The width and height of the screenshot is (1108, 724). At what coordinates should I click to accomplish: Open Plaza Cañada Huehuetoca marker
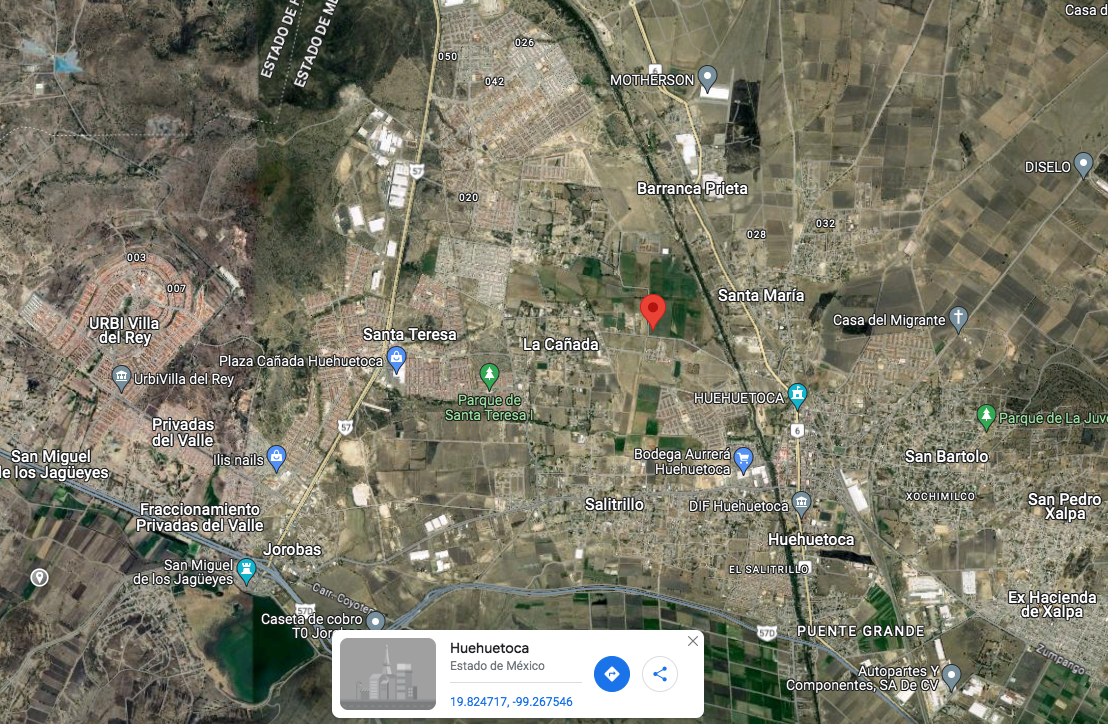[397, 358]
